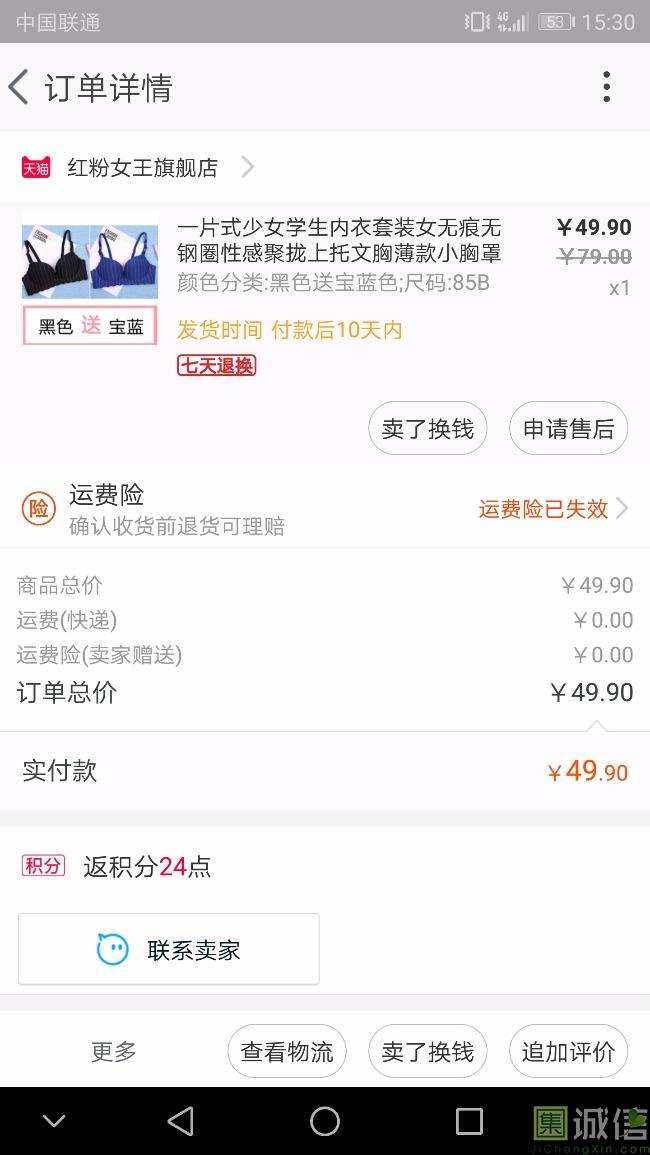650x1155 pixels.
Task: Check delivery tracking with 查看物流
Action: (287, 1052)
